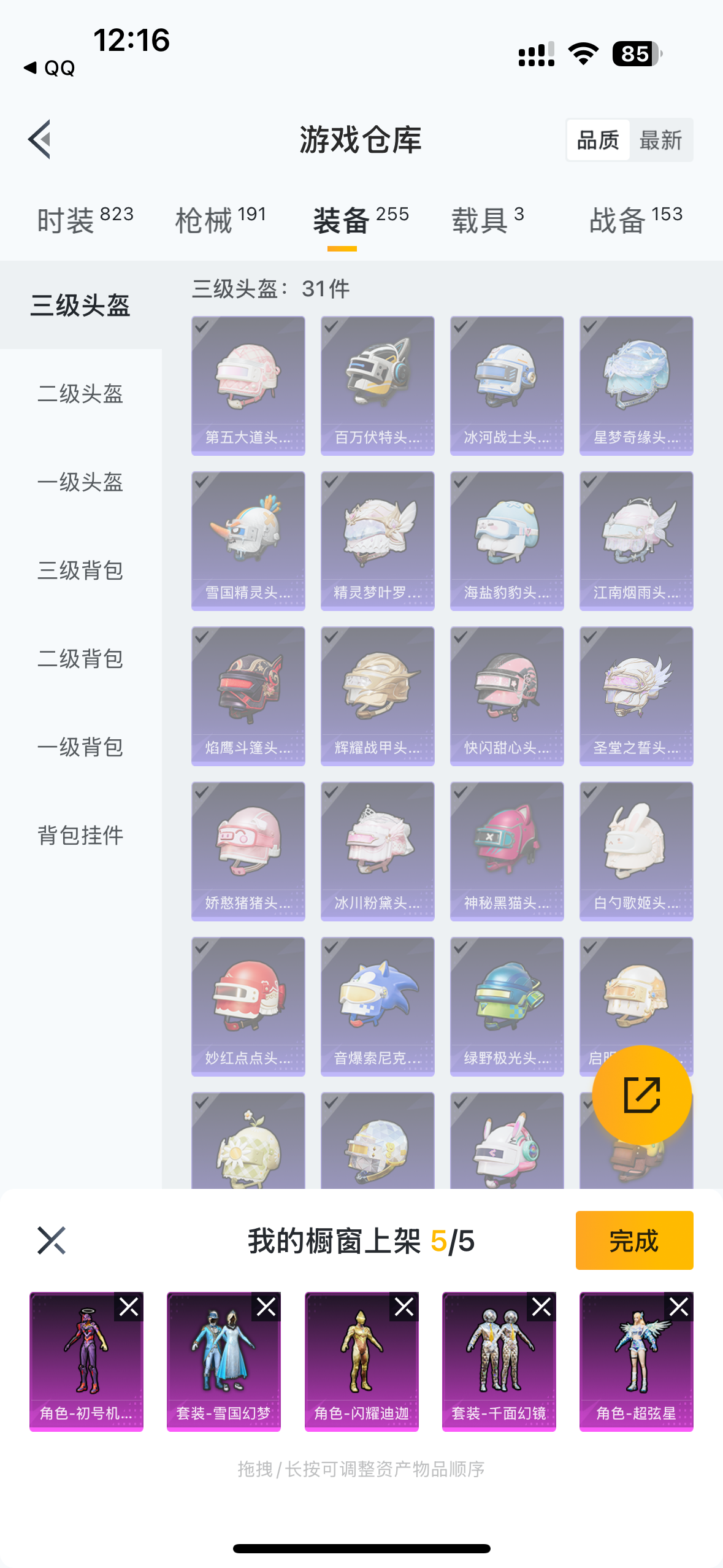The width and height of the screenshot is (723, 1568).
Task: Select the 音爆索尼克 helmet
Action: click(377, 1006)
